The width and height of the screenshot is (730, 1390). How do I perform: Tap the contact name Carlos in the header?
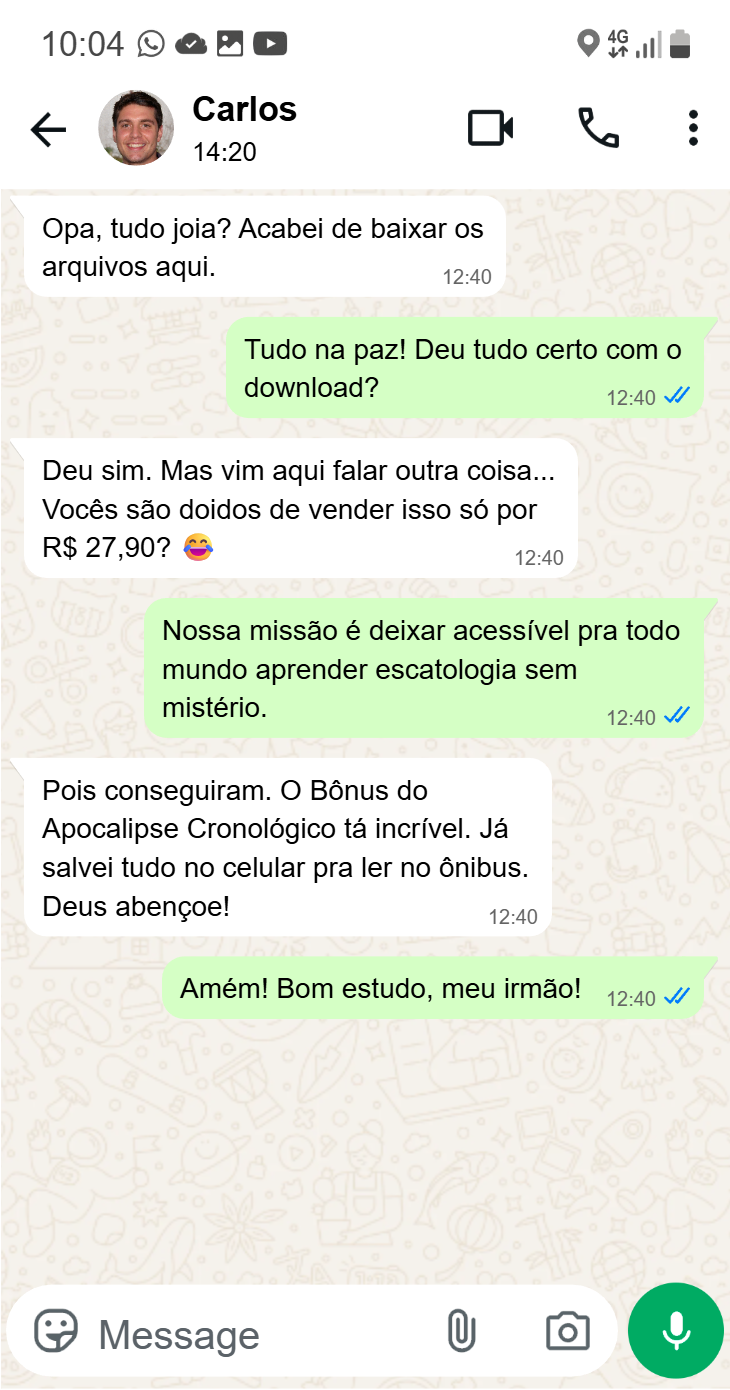[x=243, y=110]
